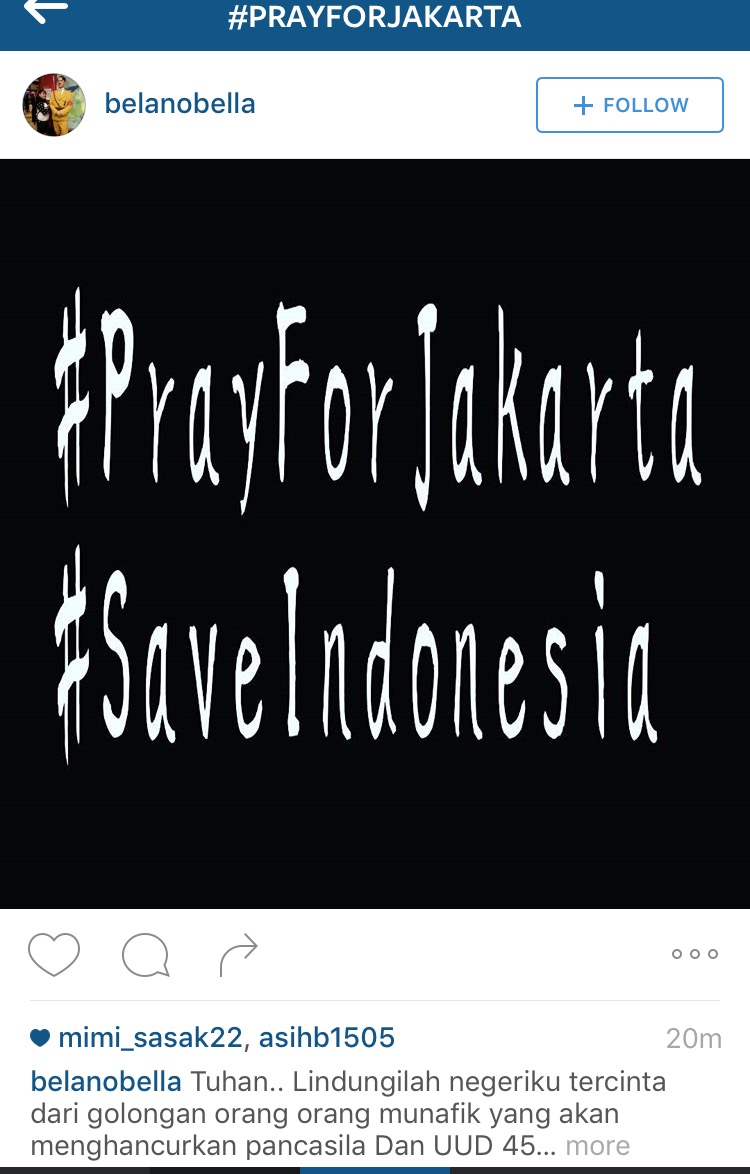The height and width of the screenshot is (1174, 750).
Task: Open the three-dot post options menu
Action: point(694,954)
